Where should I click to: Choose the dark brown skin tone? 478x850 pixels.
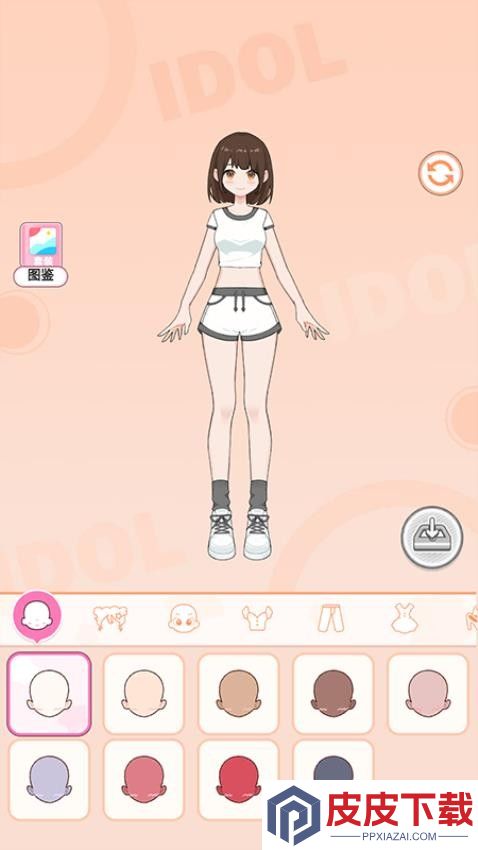tap(333, 694)
